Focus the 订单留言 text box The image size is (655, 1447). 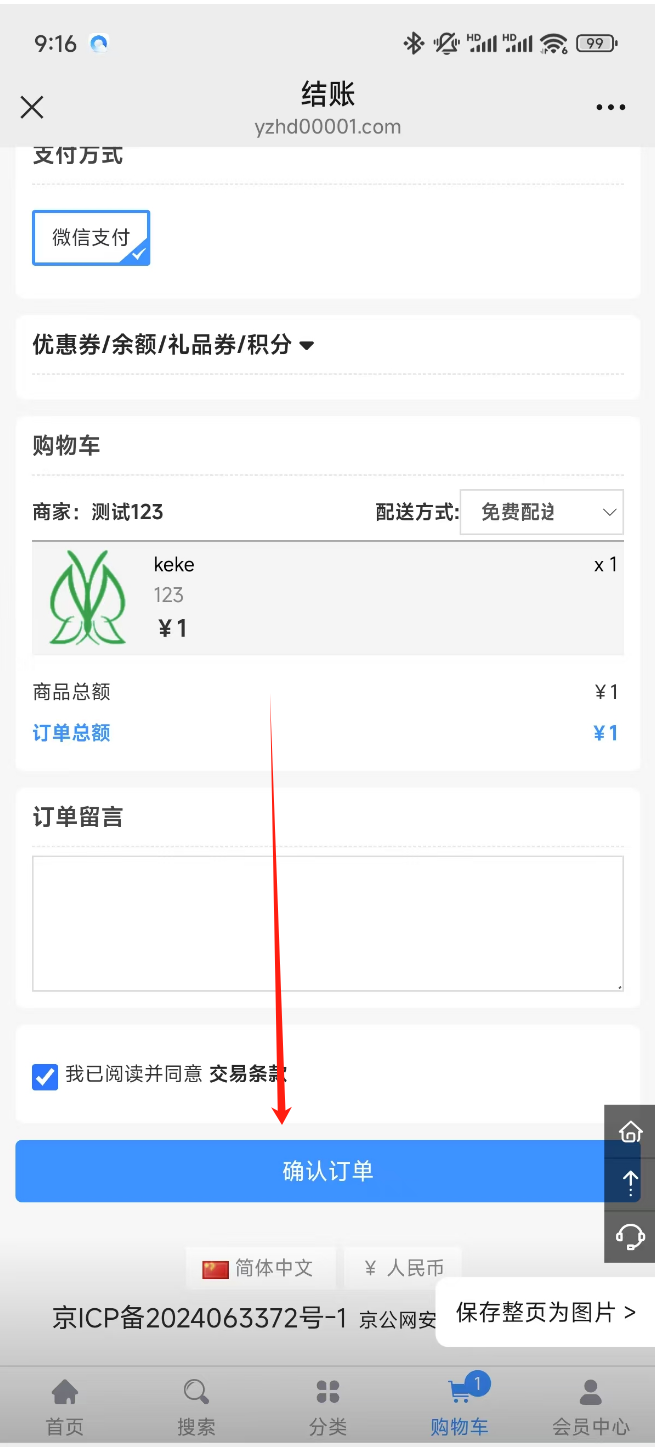[x=328, y=923]
